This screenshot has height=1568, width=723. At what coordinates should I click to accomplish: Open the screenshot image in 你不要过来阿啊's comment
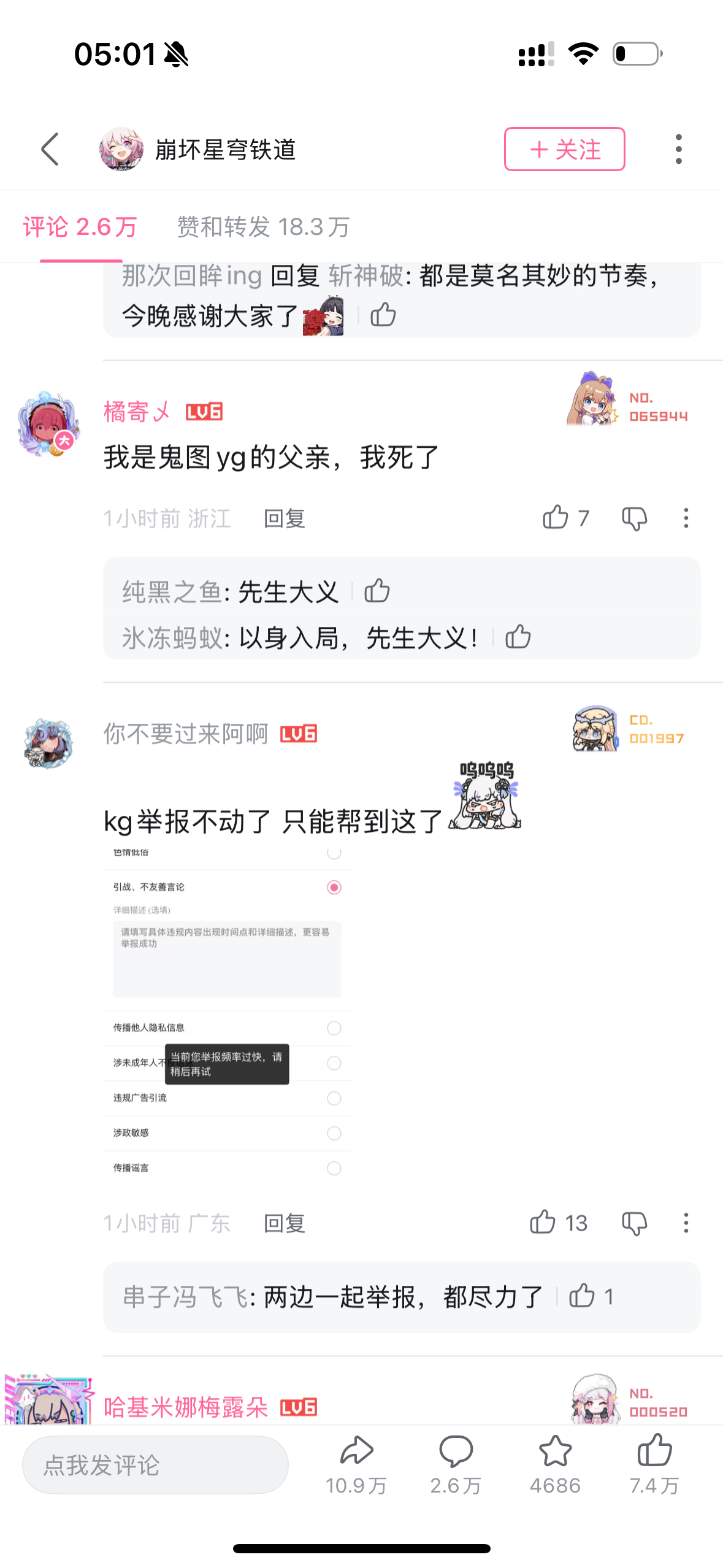(227, 1011)
